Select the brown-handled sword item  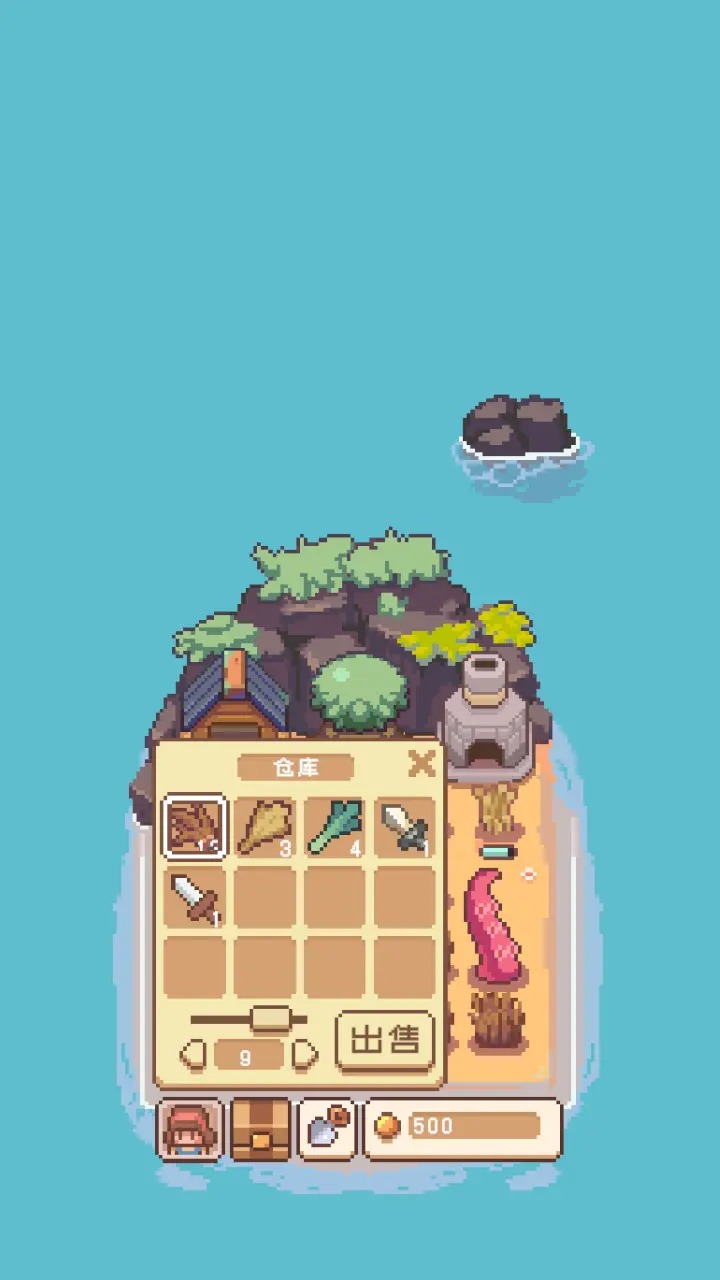tap(195, 897)
